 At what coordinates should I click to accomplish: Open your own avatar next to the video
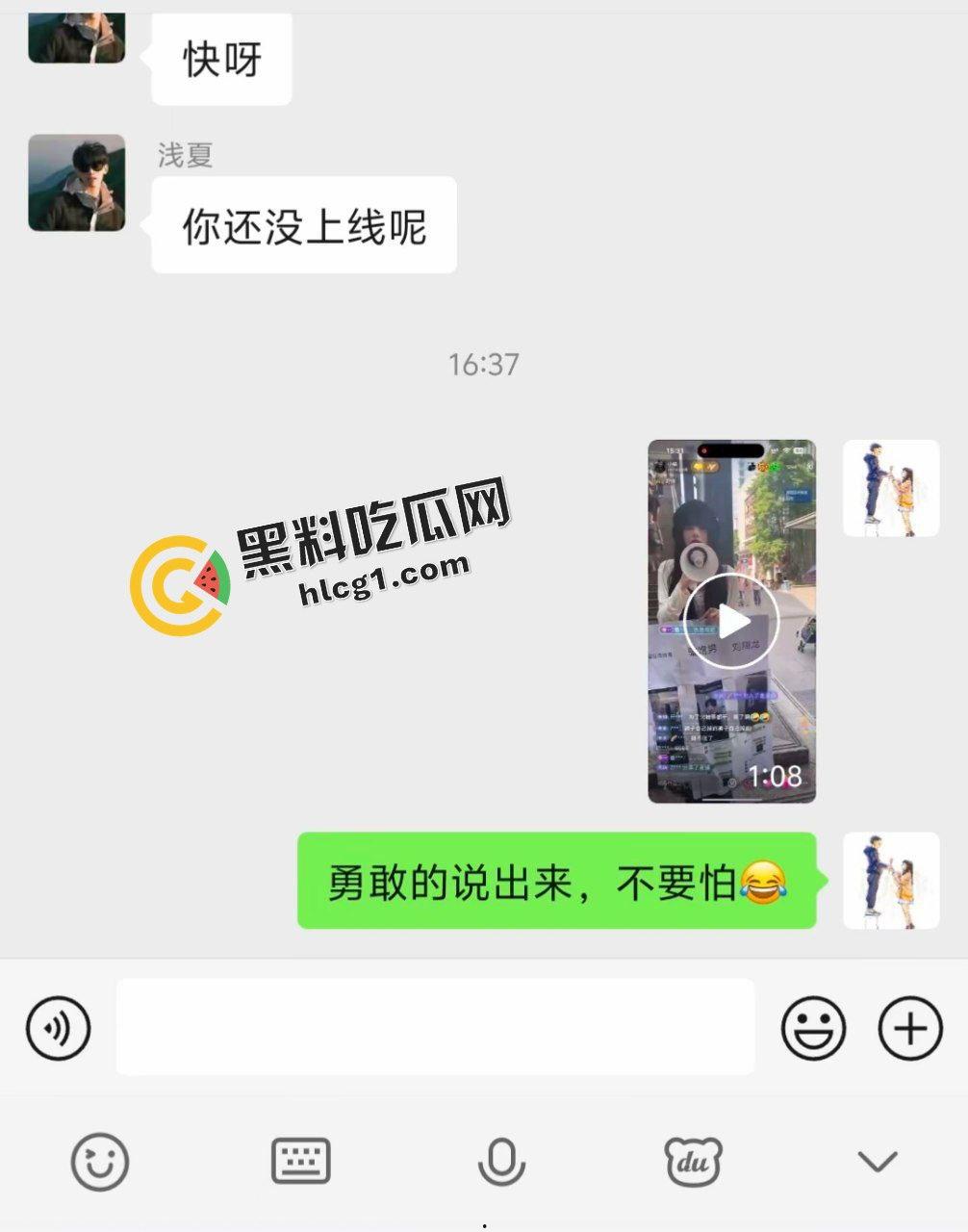click(x=891, y=488)
